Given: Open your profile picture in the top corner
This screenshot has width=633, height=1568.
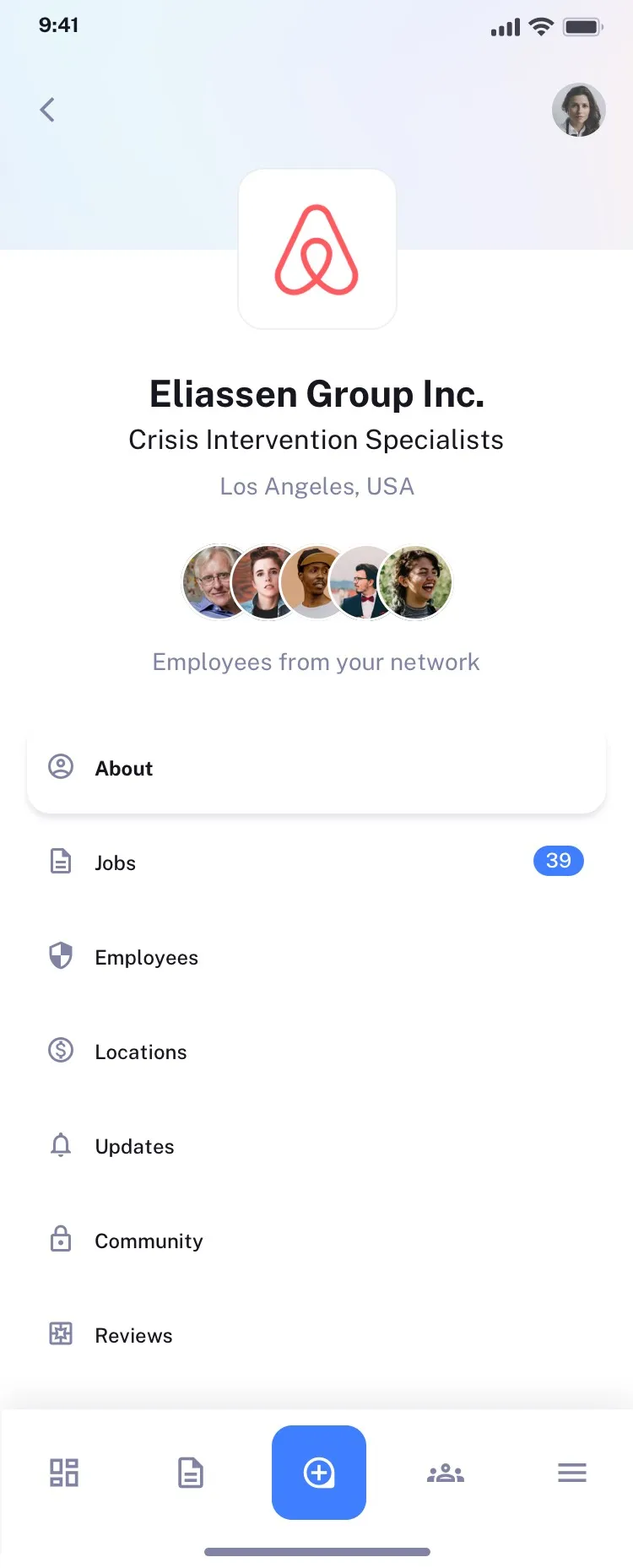Looking at the screenshot, I should (x=578, y=110).
